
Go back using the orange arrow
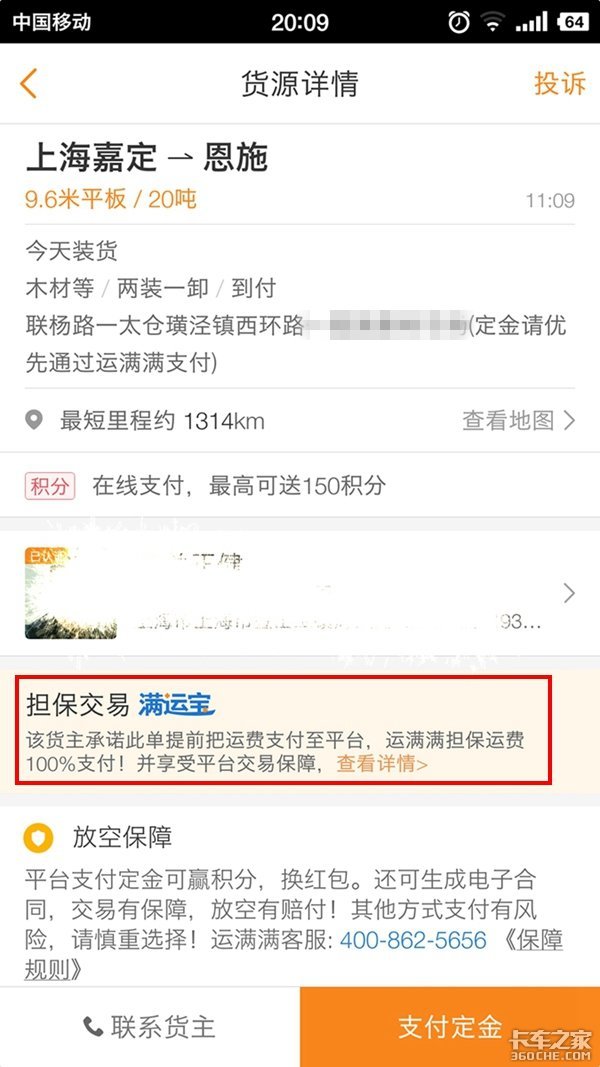(x=28, y=83)
